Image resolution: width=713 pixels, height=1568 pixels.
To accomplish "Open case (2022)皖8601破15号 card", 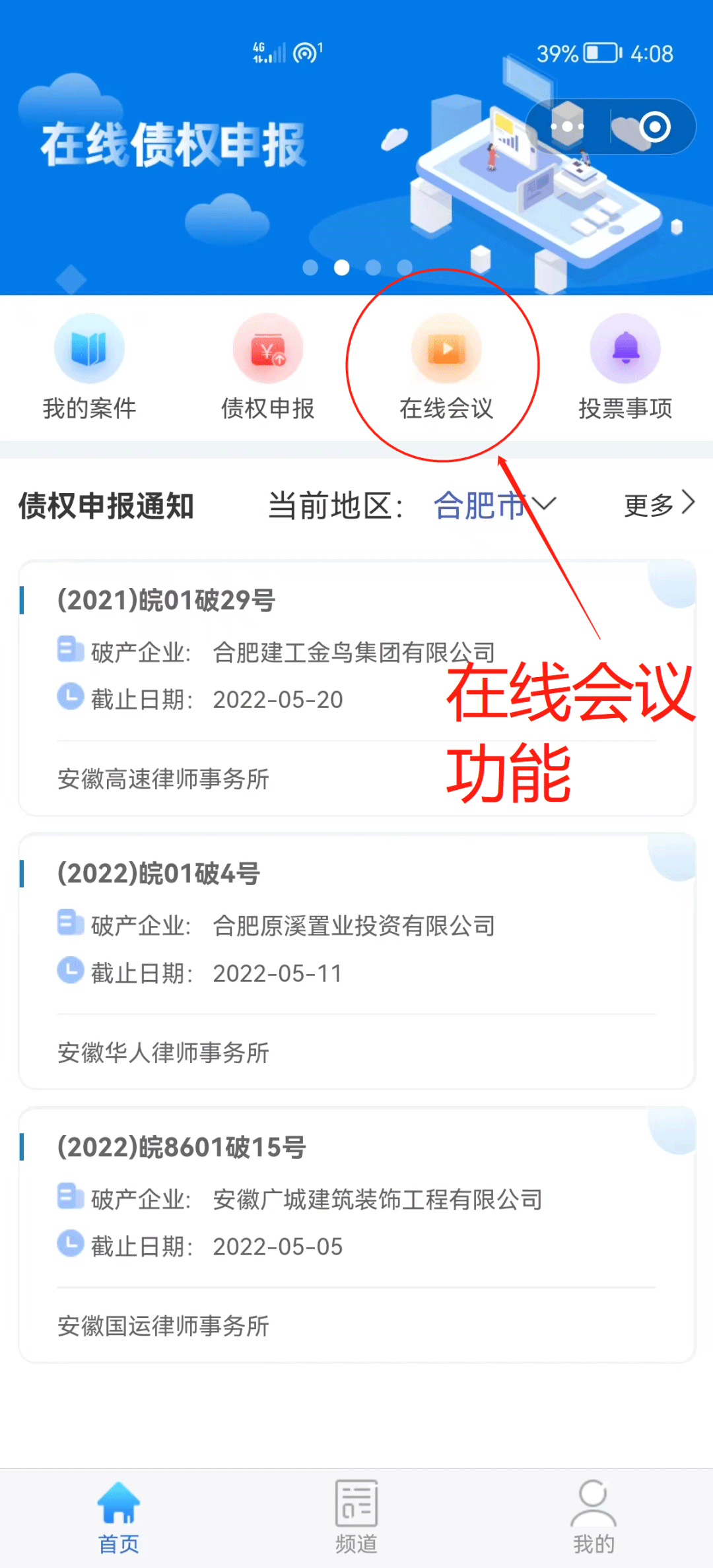I will pos(356,1234).
